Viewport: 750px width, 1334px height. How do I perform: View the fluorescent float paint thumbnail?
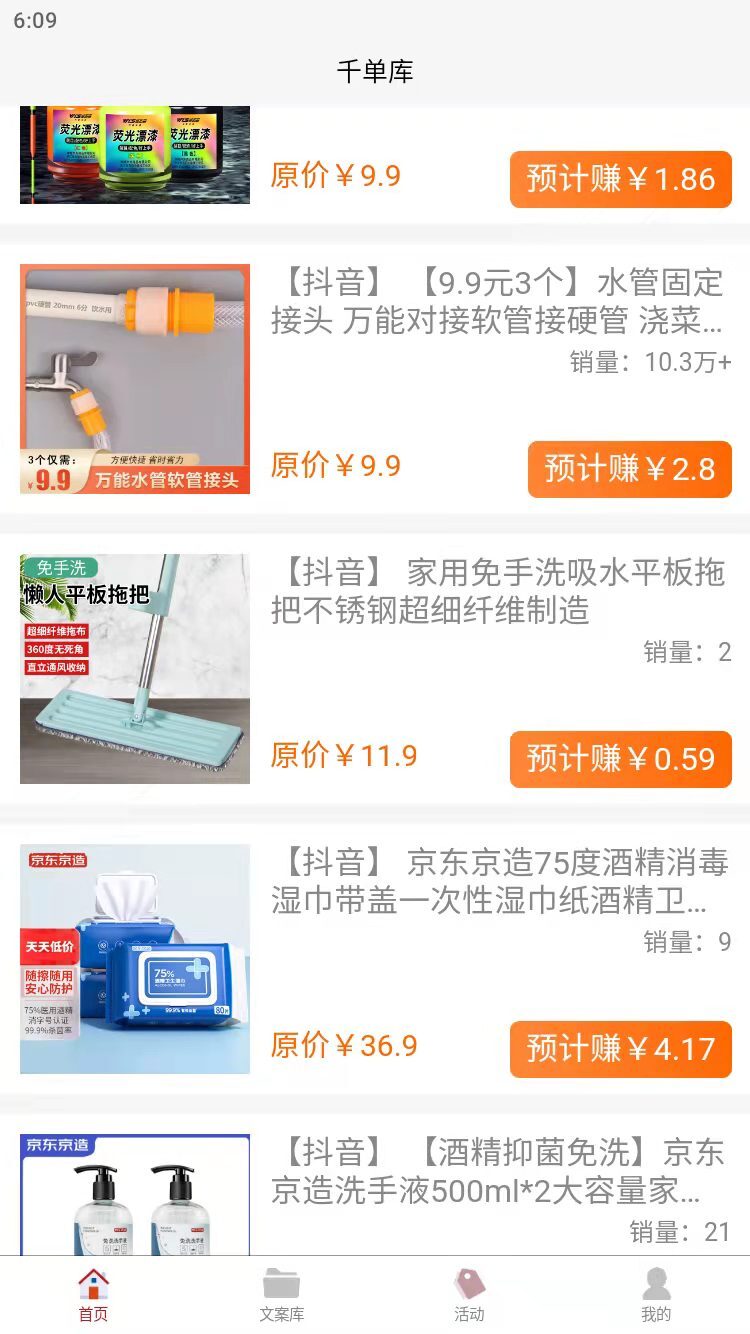[135, 155]
